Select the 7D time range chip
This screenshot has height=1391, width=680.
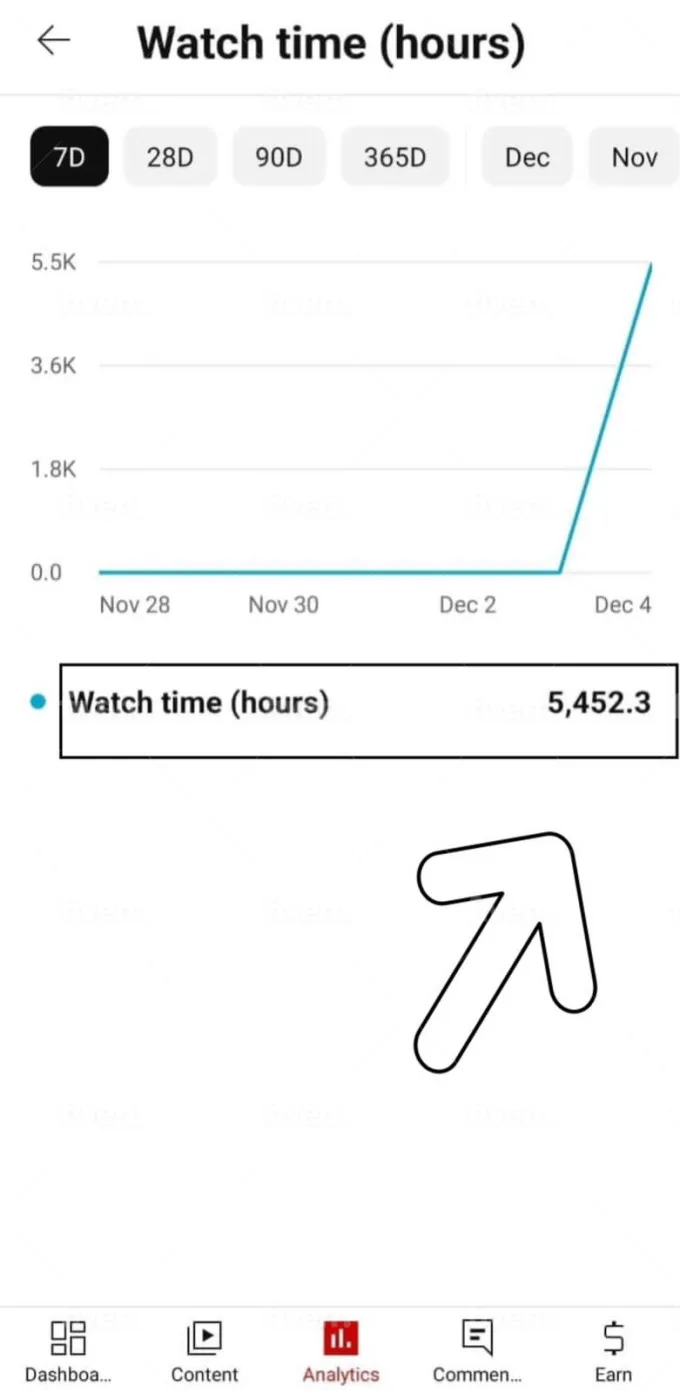(x=69, y=157)
